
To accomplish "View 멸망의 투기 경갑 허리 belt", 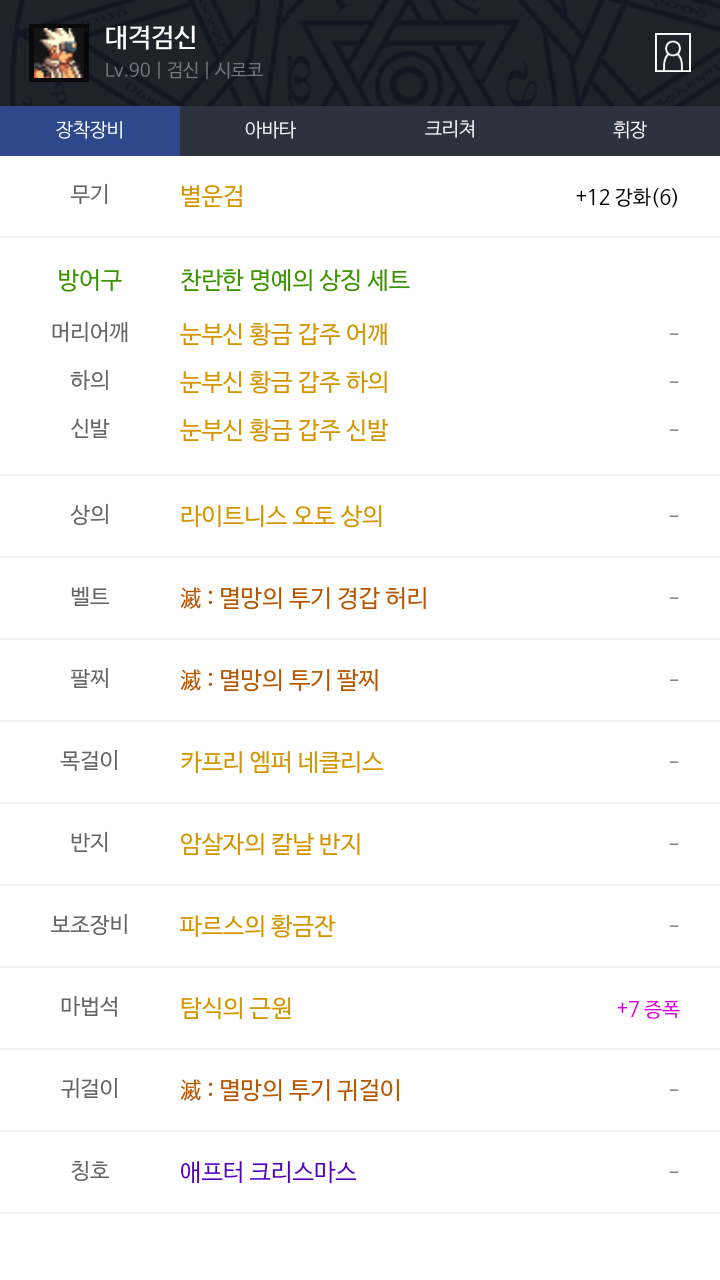I will coord(303,598).
